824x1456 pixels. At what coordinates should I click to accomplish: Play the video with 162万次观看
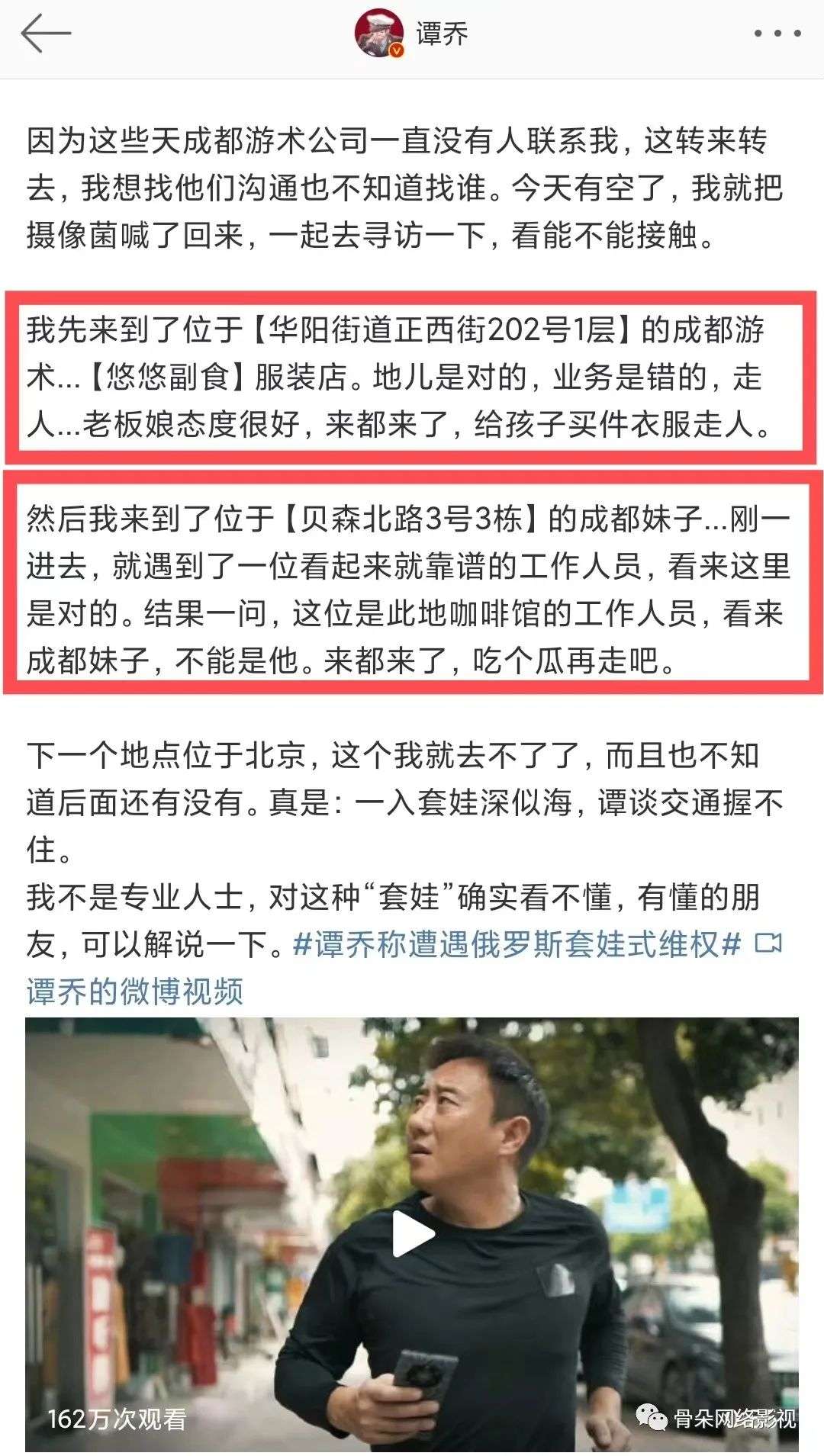coord(412,1233)
